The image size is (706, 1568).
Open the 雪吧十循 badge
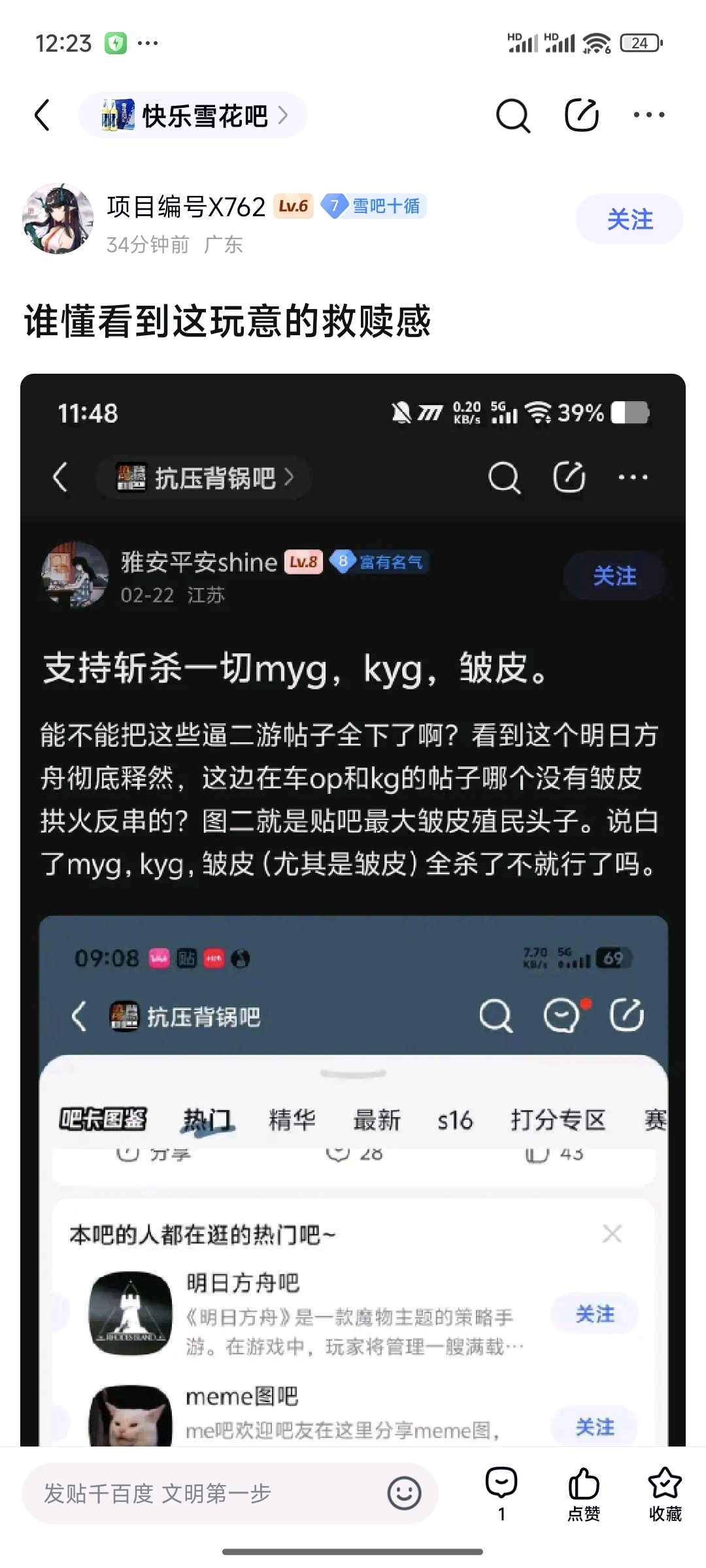point(374,206)
